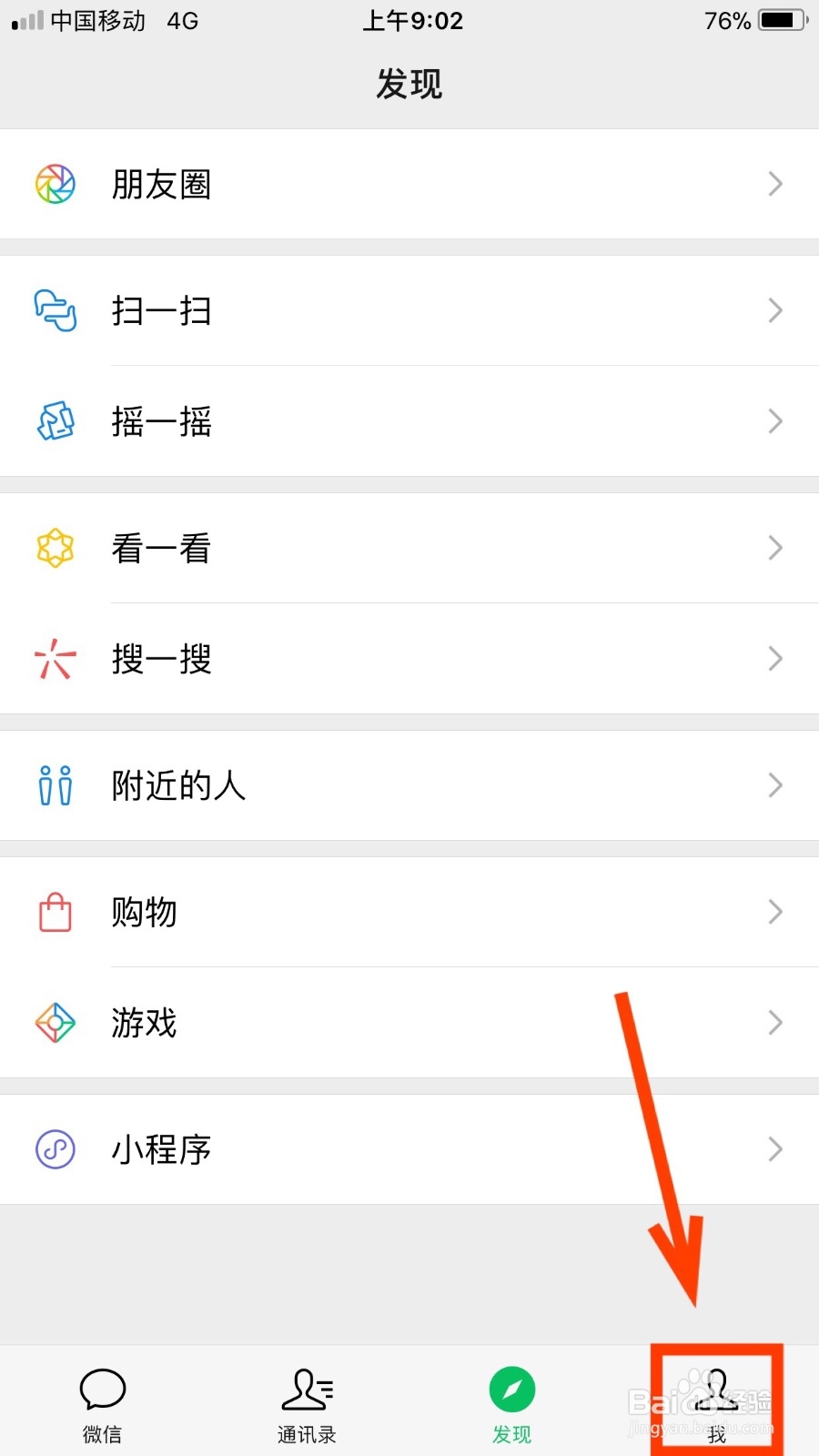
Task: Open the chevron next to 小程序
Action: (x=774, y=1148)
